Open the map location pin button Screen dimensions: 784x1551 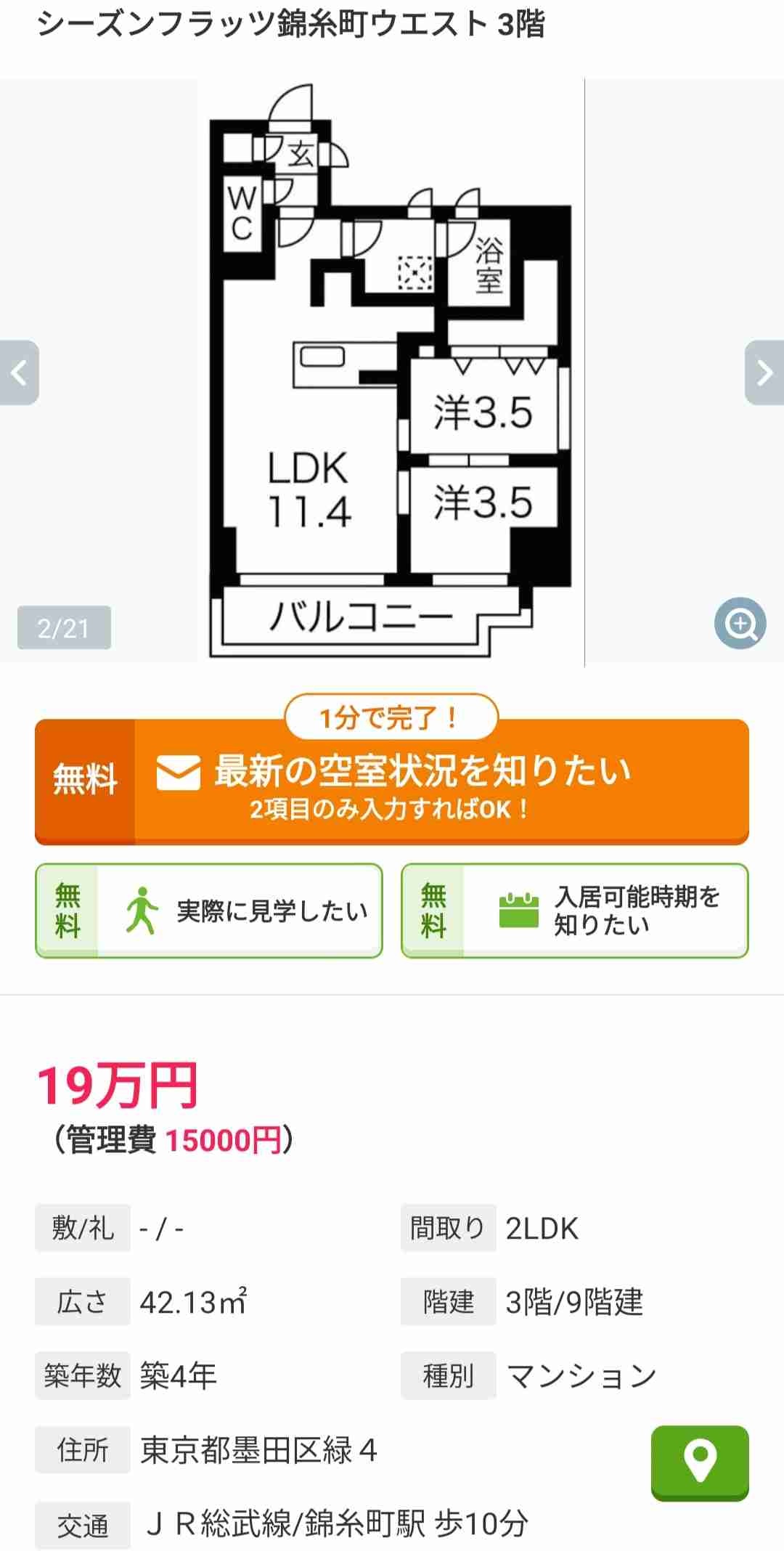click(700, 1461)
